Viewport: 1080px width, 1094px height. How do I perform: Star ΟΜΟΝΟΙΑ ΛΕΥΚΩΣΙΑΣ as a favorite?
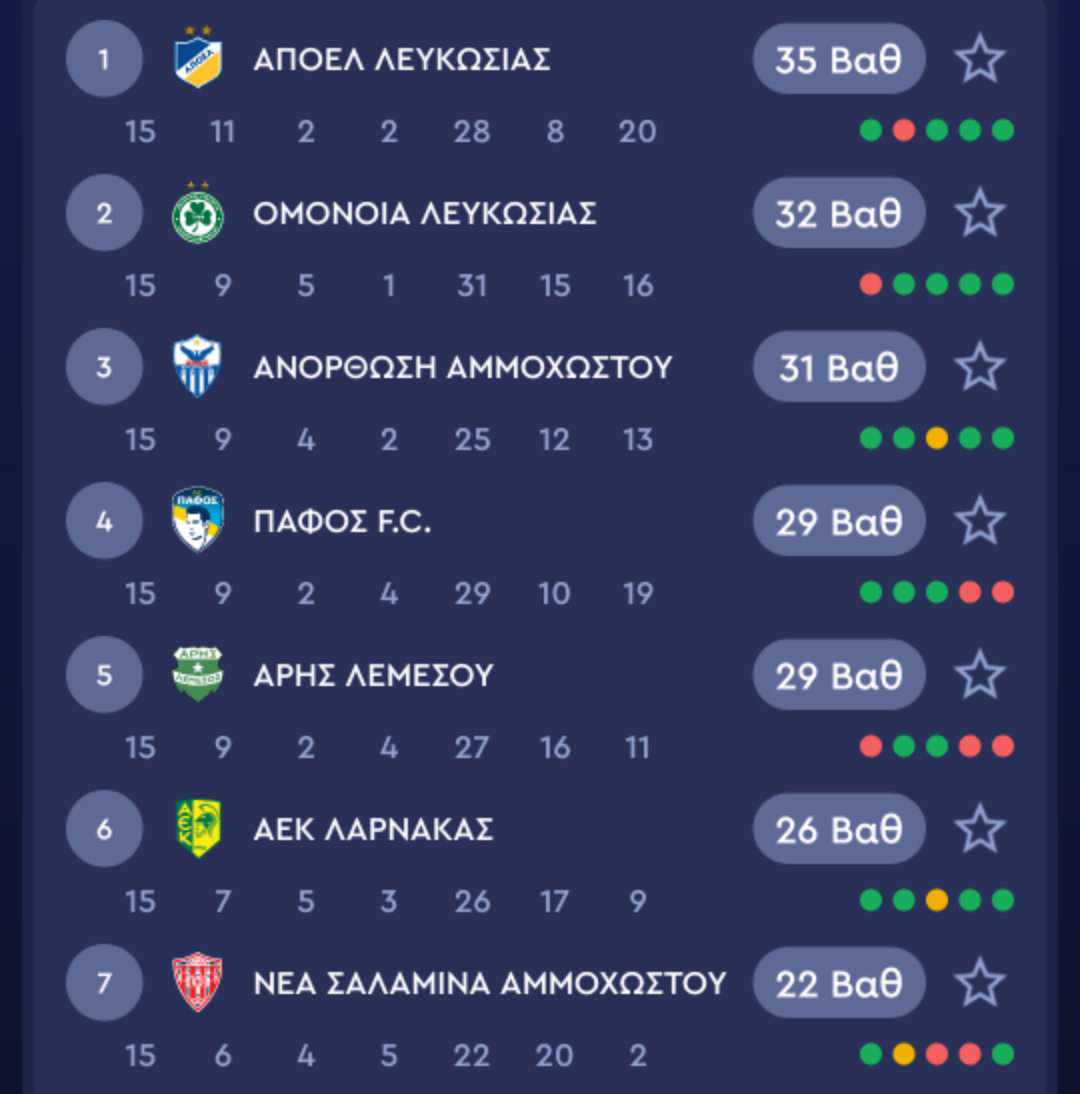point(979,213)
